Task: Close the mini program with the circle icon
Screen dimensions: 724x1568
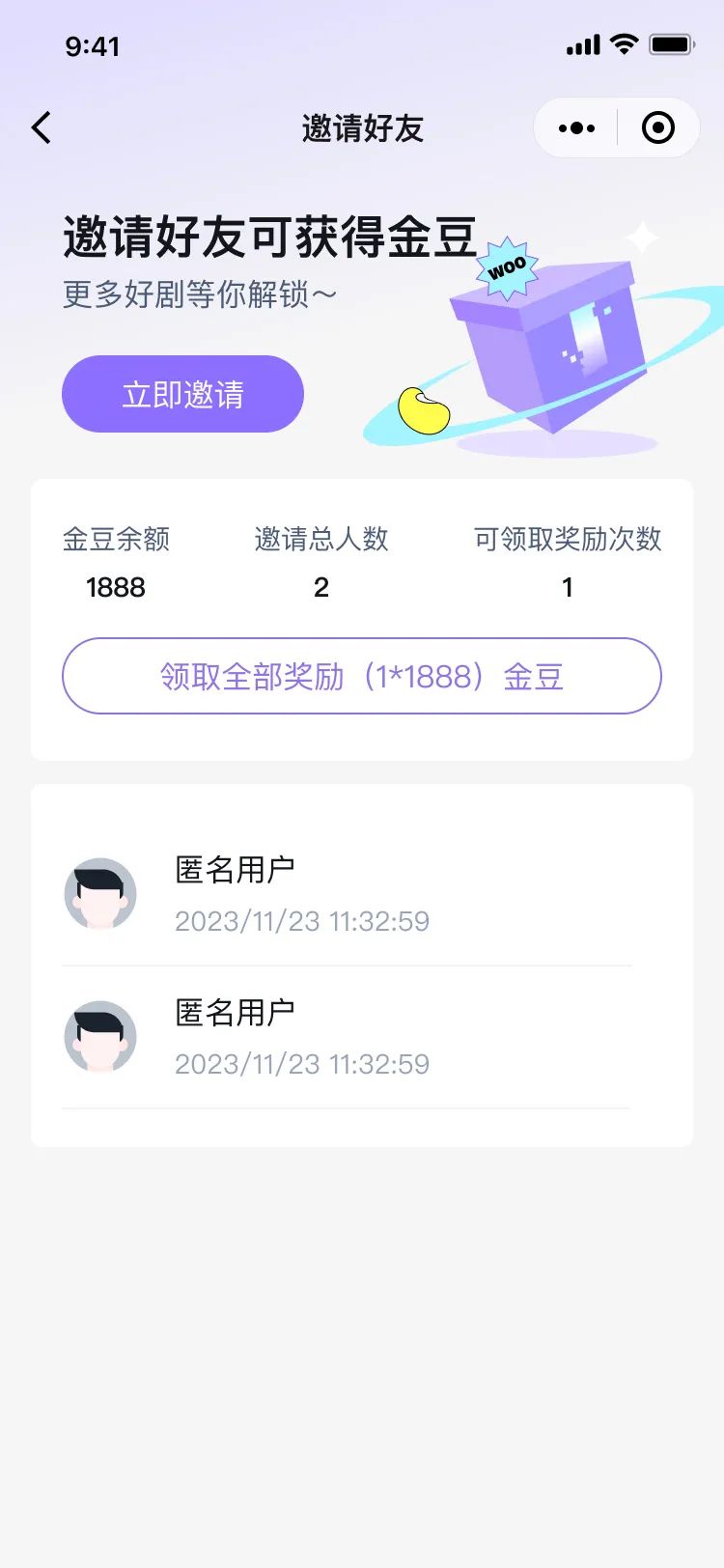Action: pos(658,128)
